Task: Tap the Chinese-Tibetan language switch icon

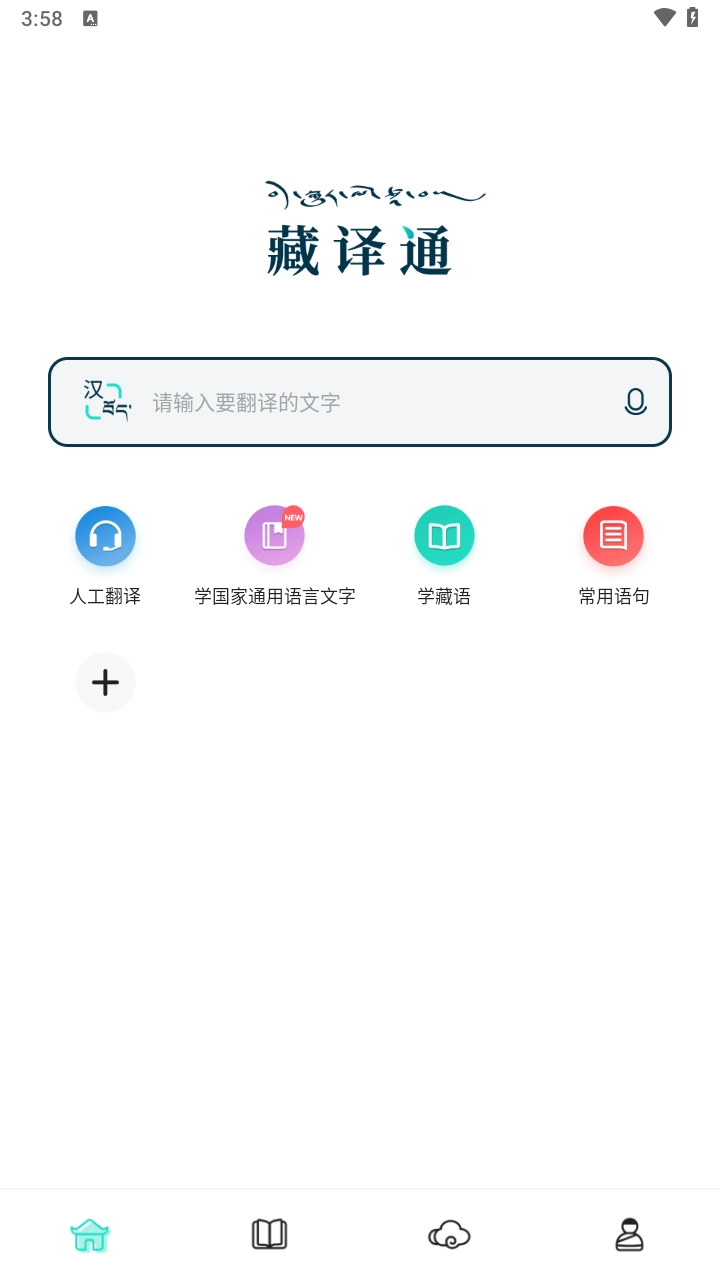Action: [x=106, y=401]
